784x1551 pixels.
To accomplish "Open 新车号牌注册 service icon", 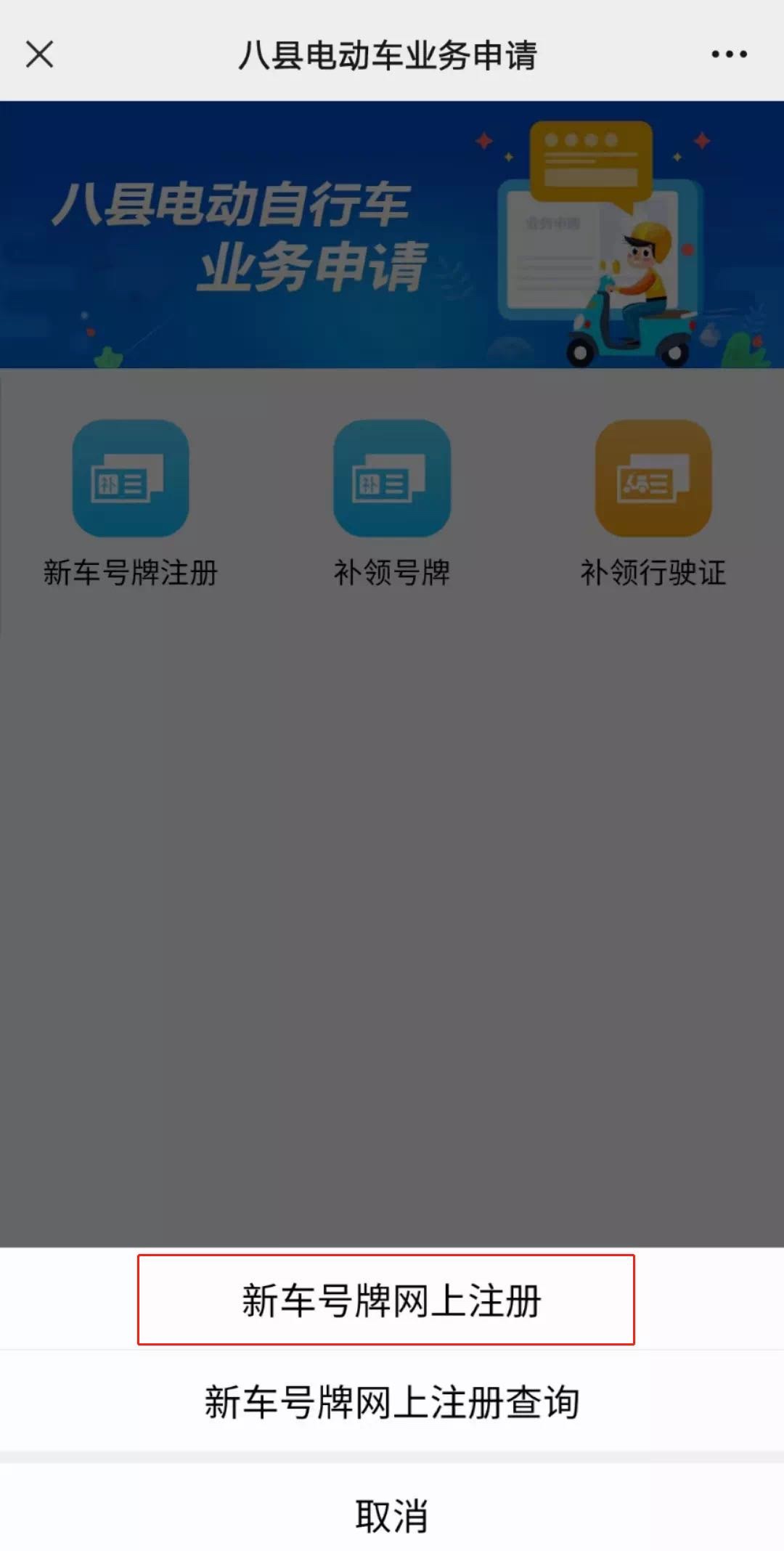I will tap(131, 479).
